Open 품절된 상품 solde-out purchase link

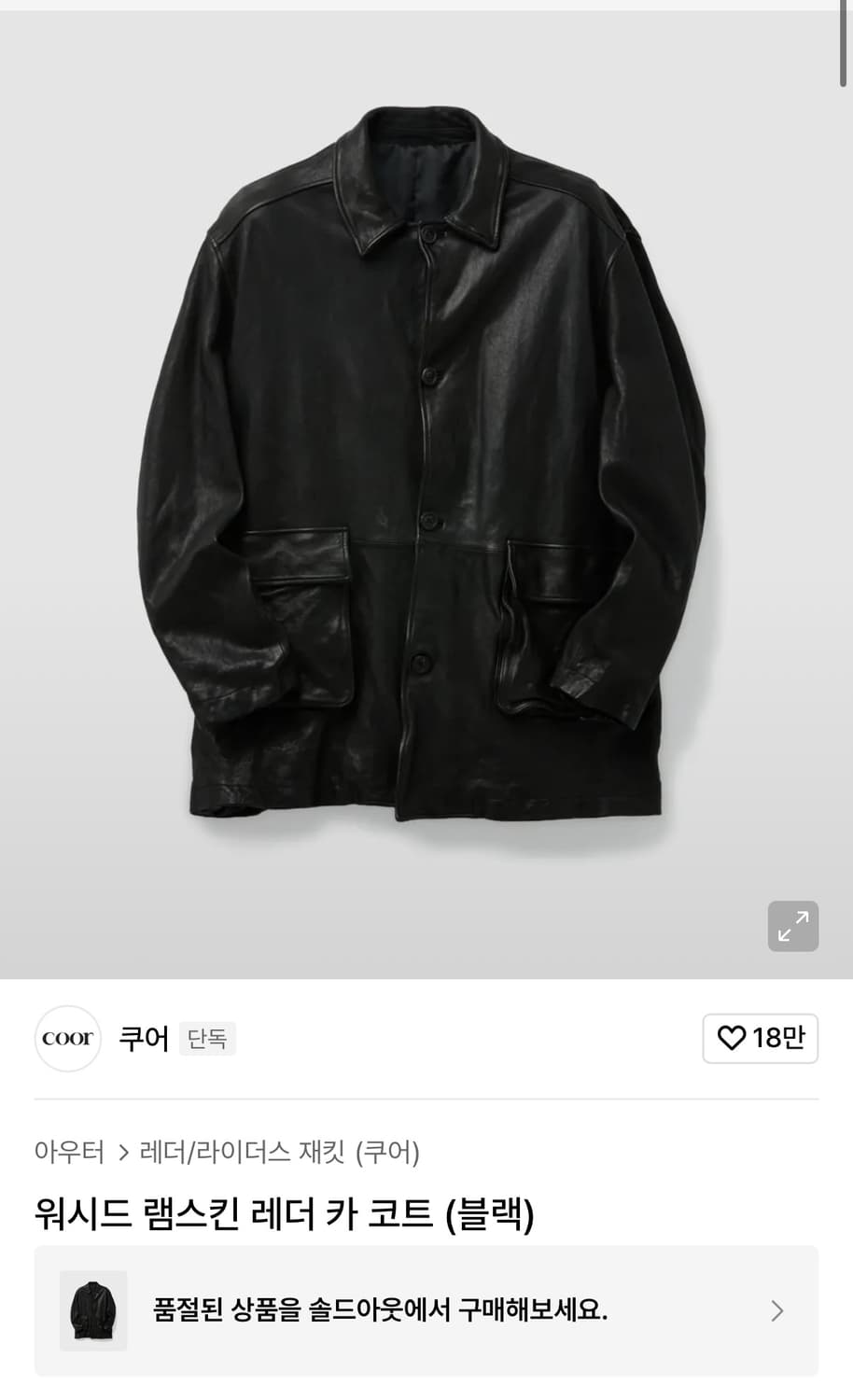click(426, 1310)
